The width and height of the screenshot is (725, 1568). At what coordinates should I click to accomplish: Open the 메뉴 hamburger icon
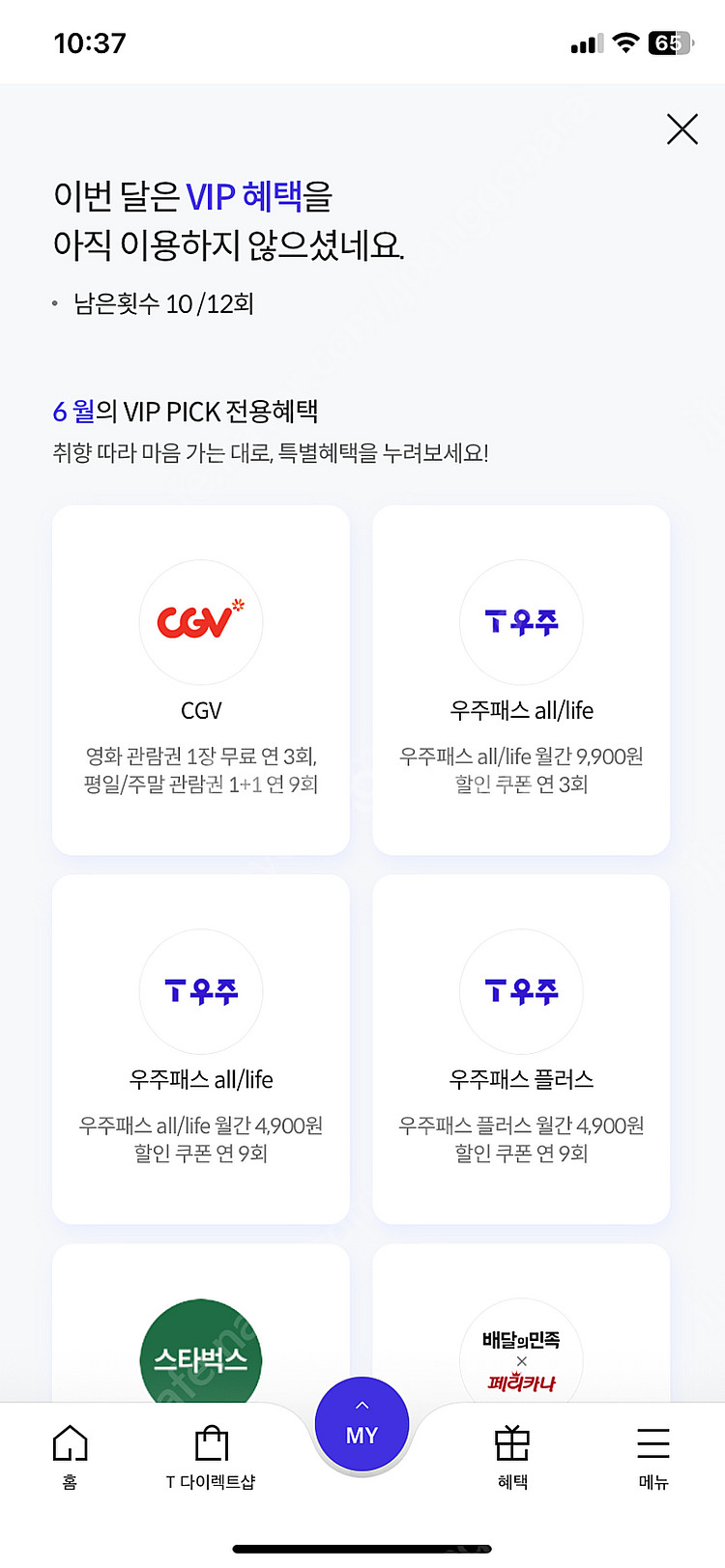coord(653,1446)
